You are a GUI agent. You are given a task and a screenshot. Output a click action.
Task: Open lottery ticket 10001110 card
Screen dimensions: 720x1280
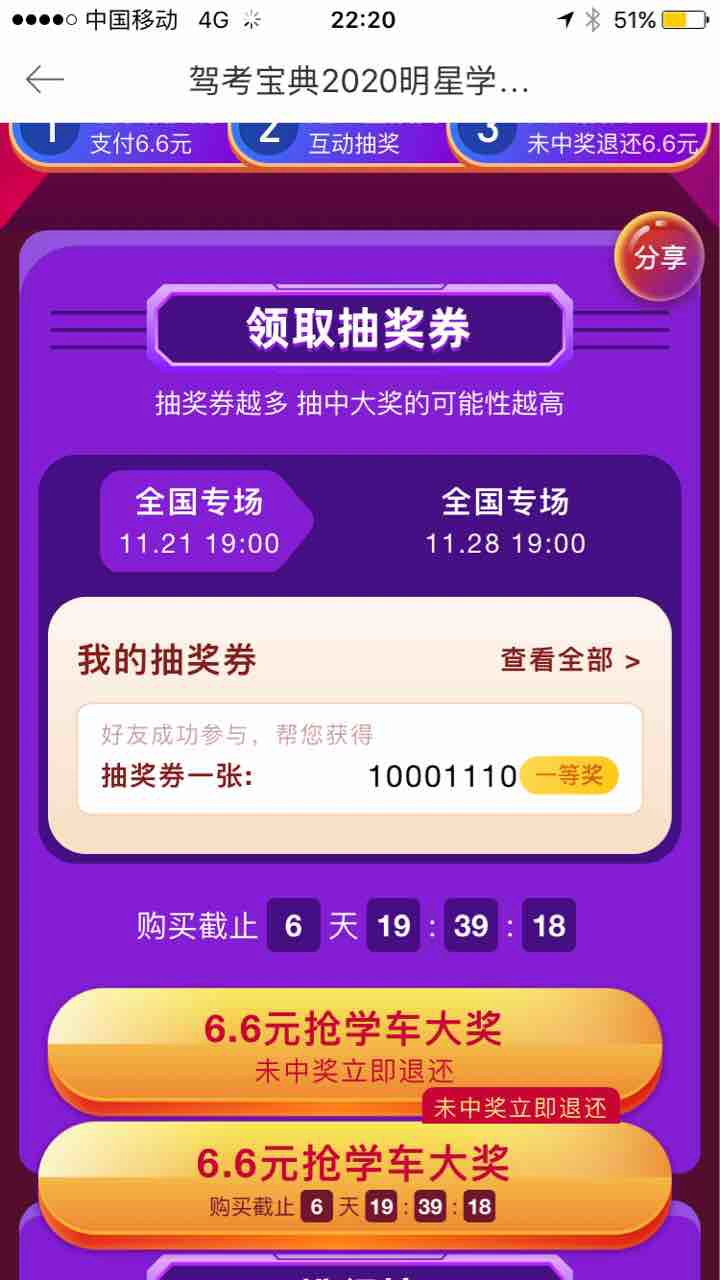click(359, 758)
